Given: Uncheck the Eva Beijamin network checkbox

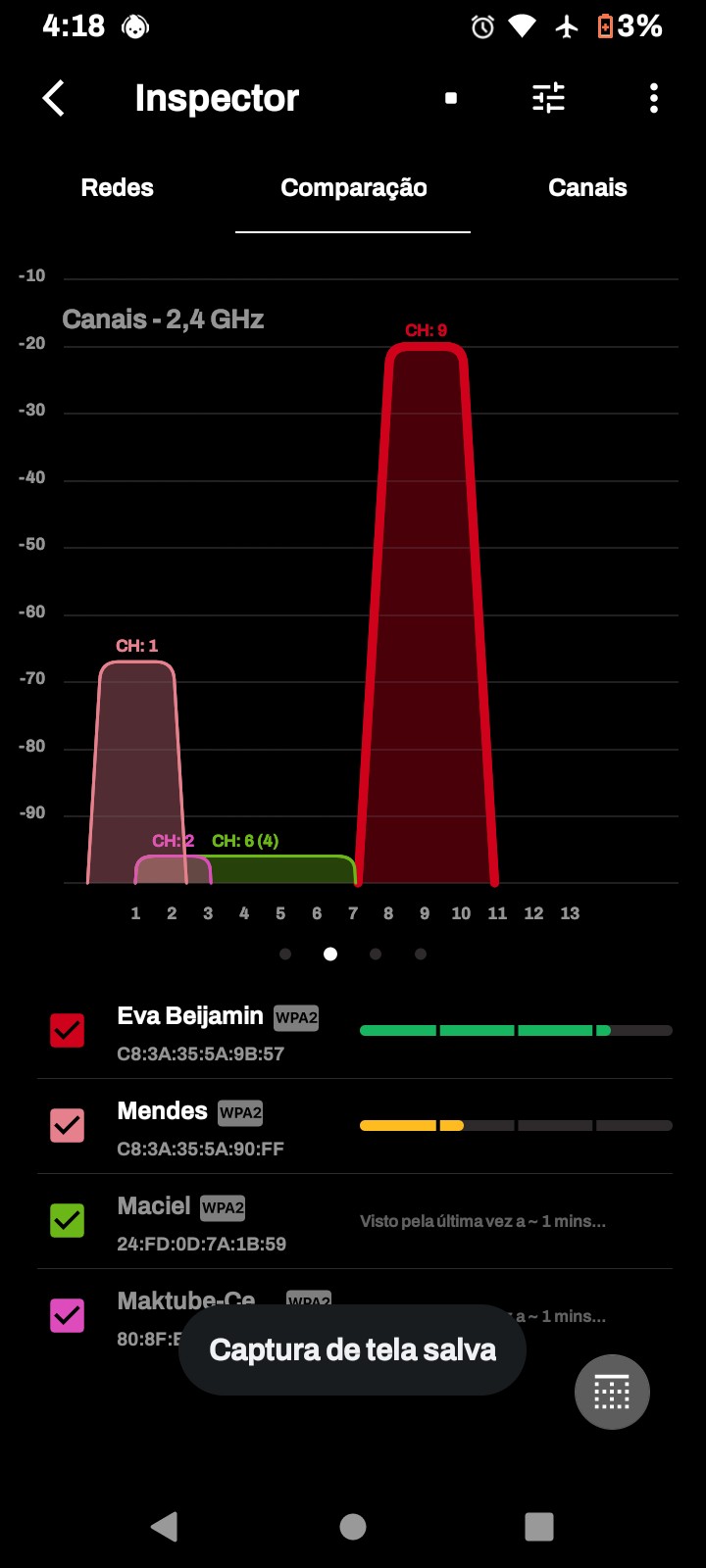Looking at the screenshot, I should coord(68,1031).
